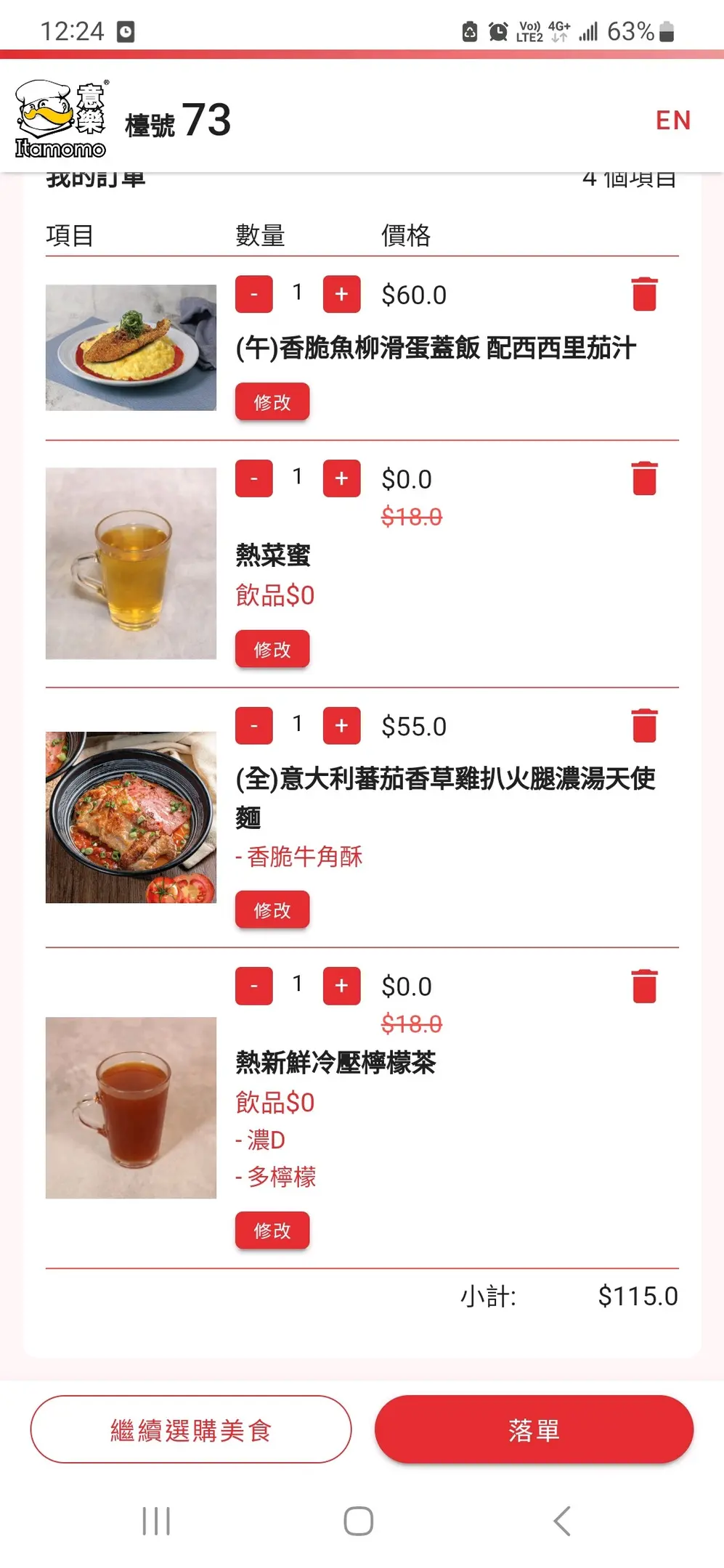The width and height of the screenshot is (724, 1568).
Task: Increase quantity of 香脆魚柳滑蛋蓋飯
Action: click(x=341, y=294)
